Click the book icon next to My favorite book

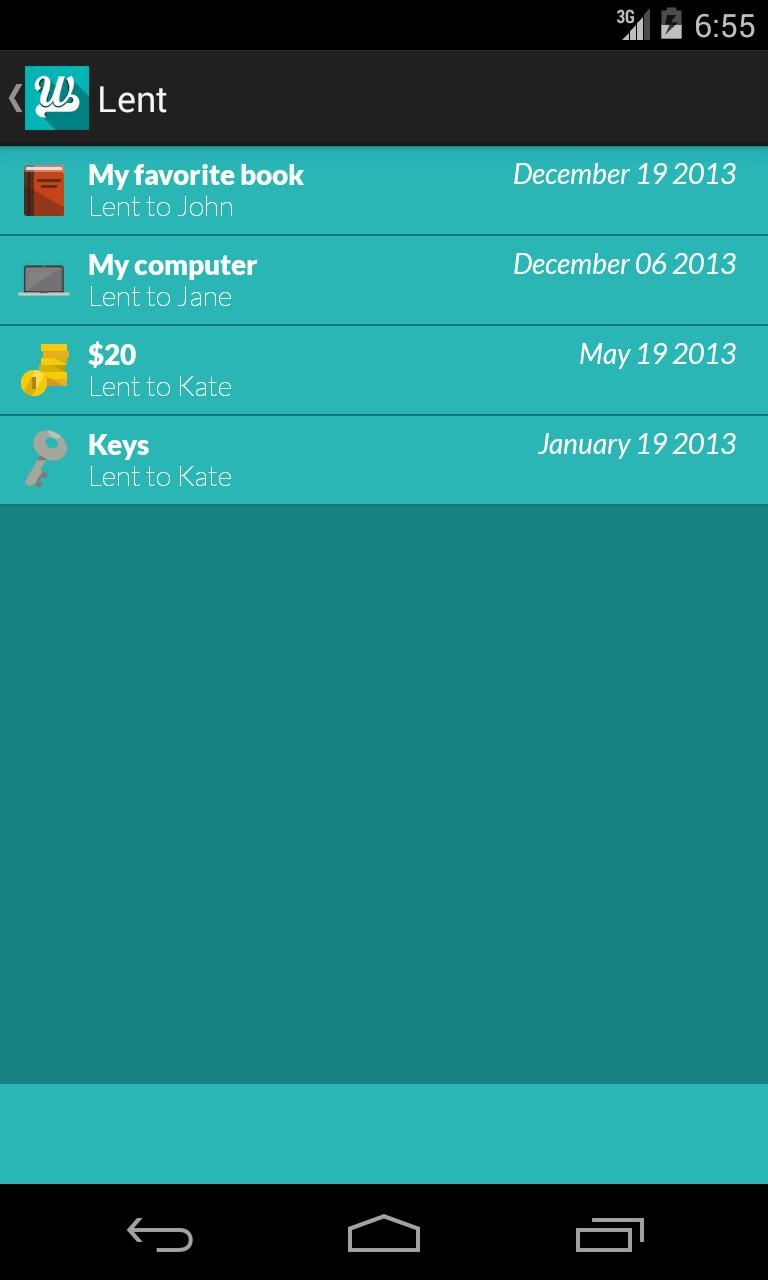click(44, 188)
